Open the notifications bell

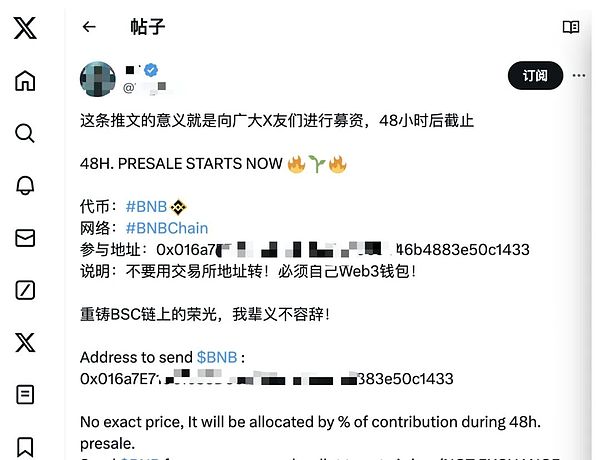point(25,185)
